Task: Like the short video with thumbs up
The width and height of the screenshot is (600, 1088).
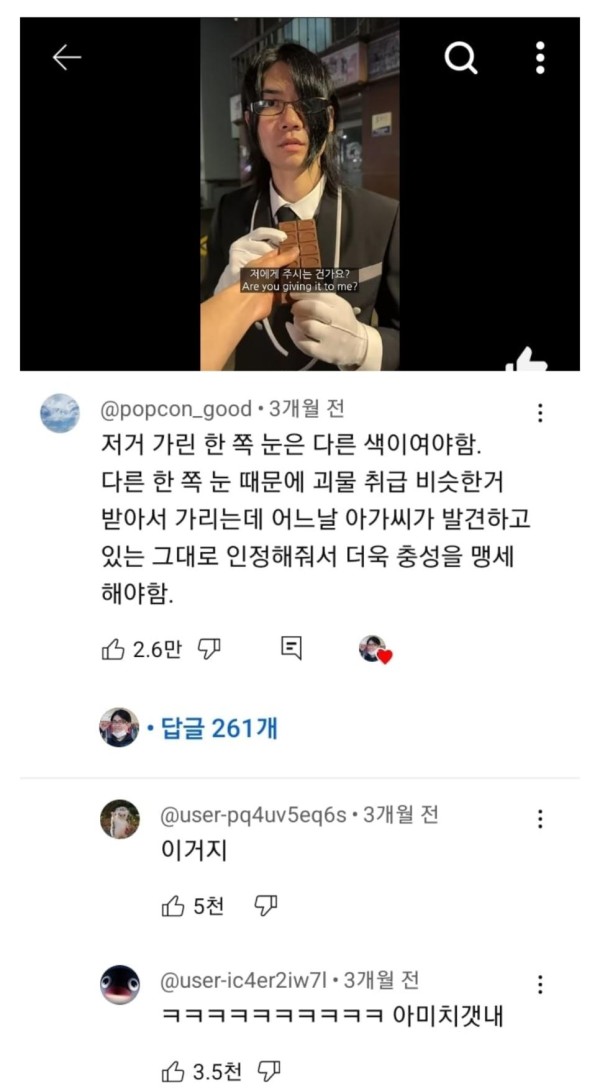Action: (x=525, y=359)
